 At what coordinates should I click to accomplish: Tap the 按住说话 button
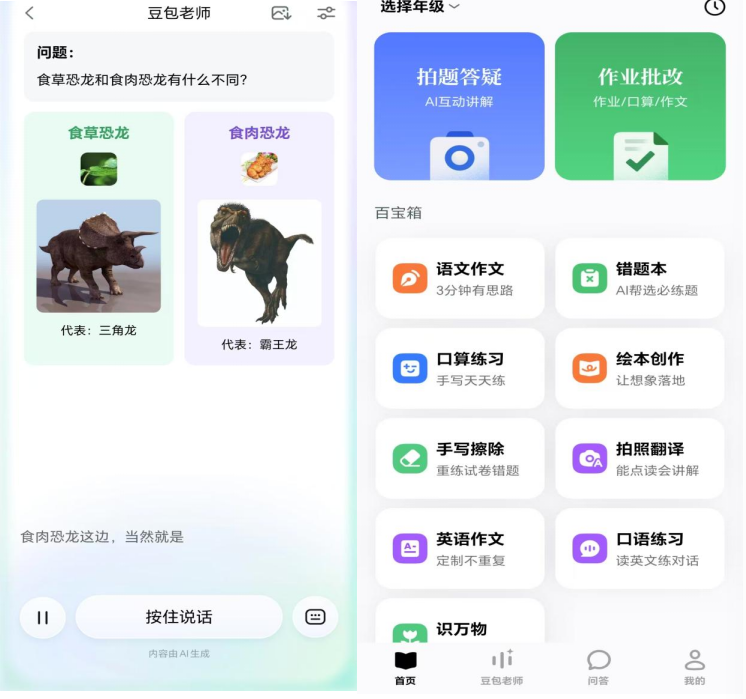[x=179, y=617]
